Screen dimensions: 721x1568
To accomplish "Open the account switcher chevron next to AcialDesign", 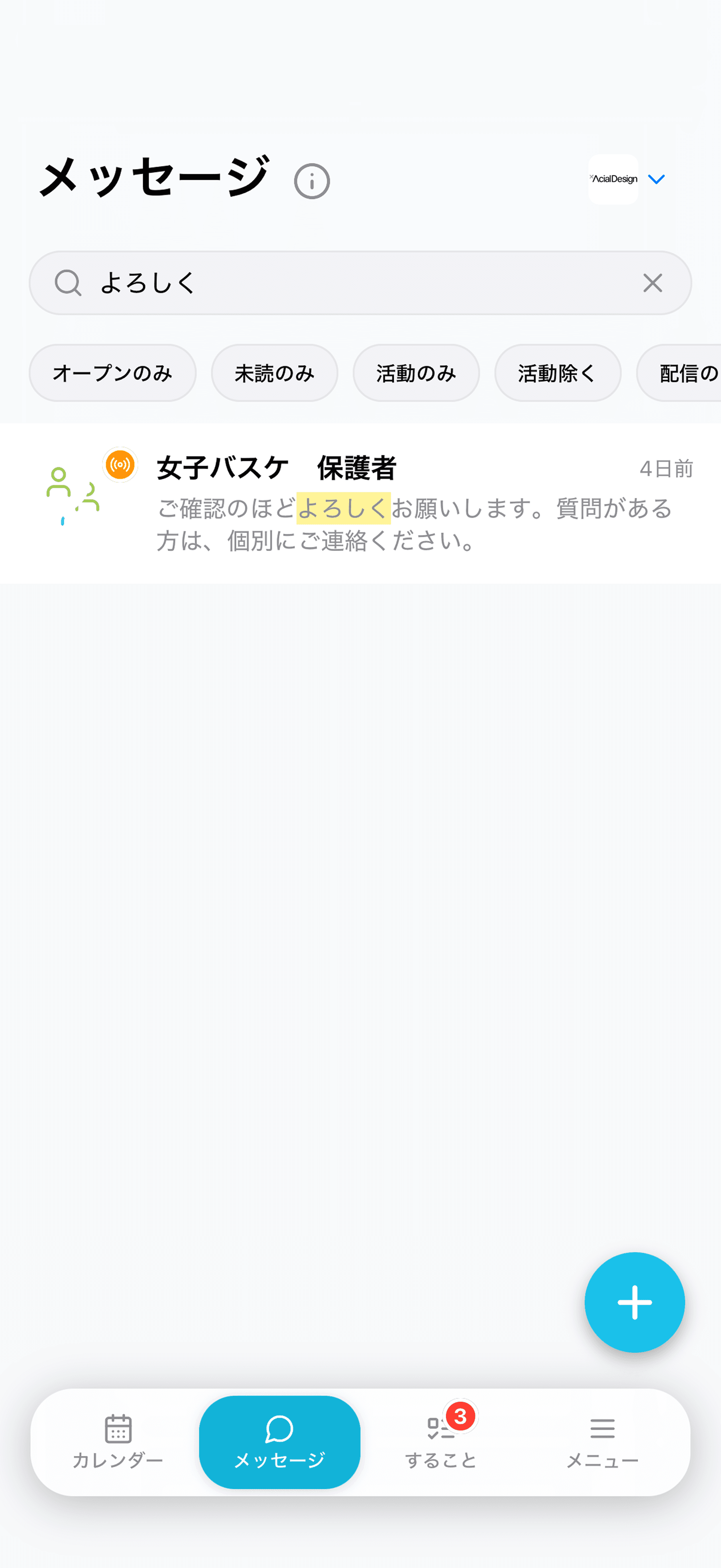I will point(656,179).
